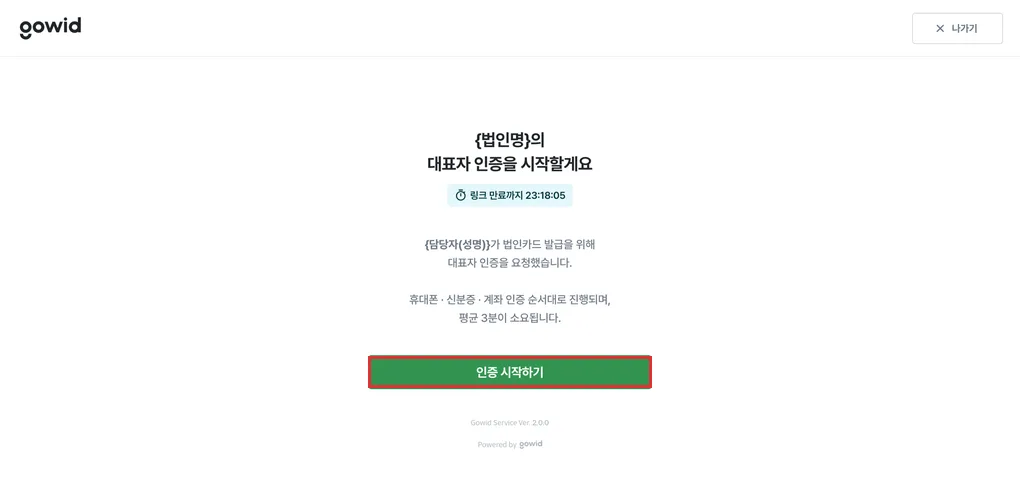Exit via the 나가기 button
Screen dimensions: 1020x484
tap(957, 29)
